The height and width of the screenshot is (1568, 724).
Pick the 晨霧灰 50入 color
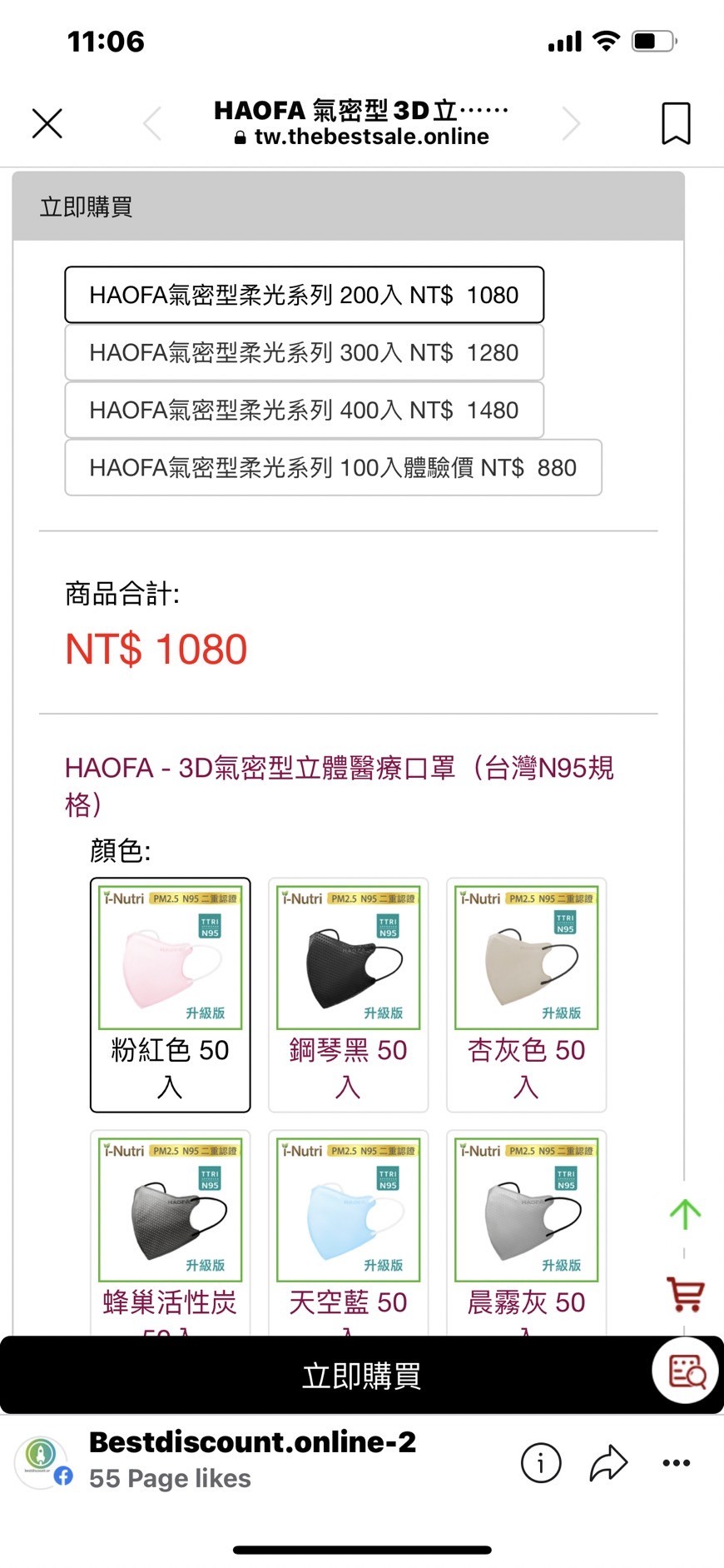(x=526, y=1232)
